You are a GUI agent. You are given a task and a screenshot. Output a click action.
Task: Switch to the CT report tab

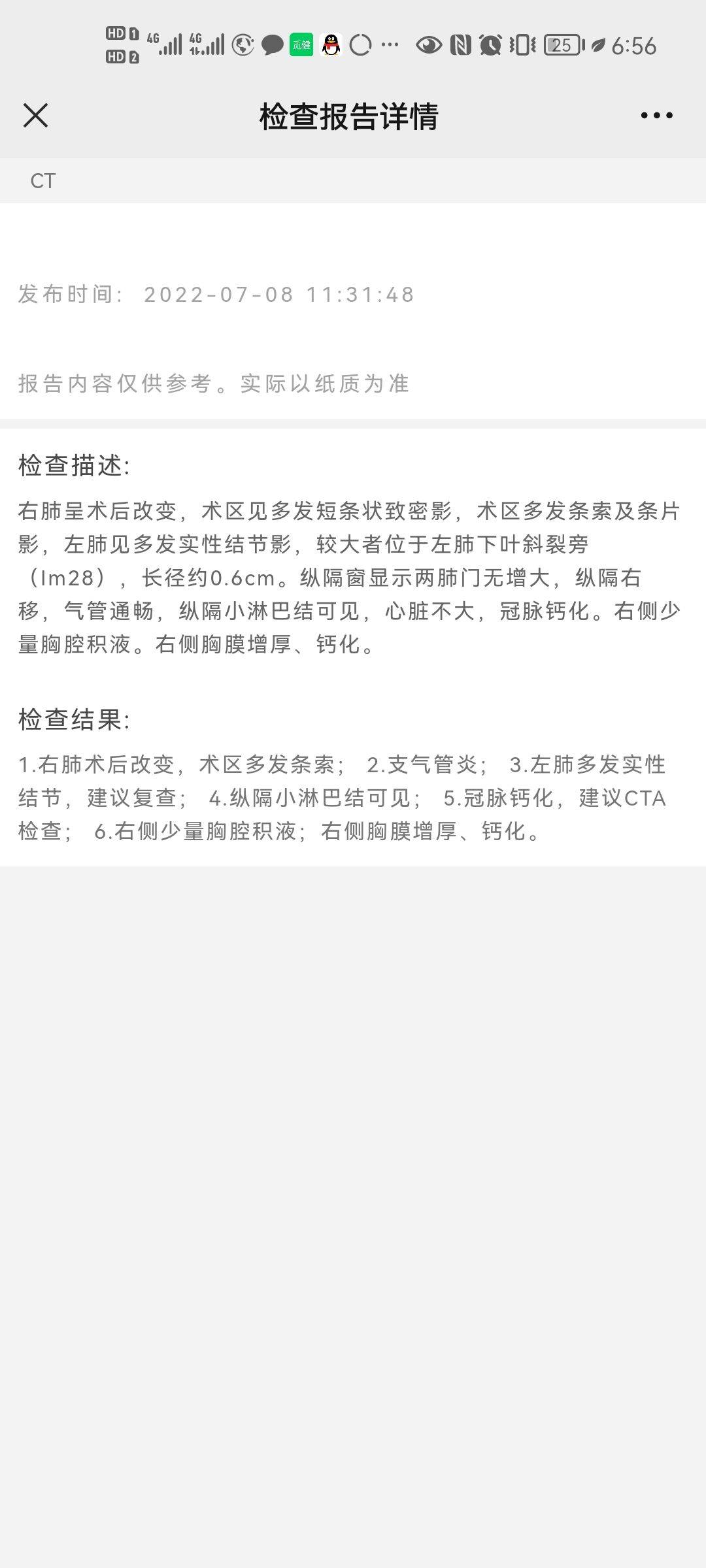[x=43, y=181]
